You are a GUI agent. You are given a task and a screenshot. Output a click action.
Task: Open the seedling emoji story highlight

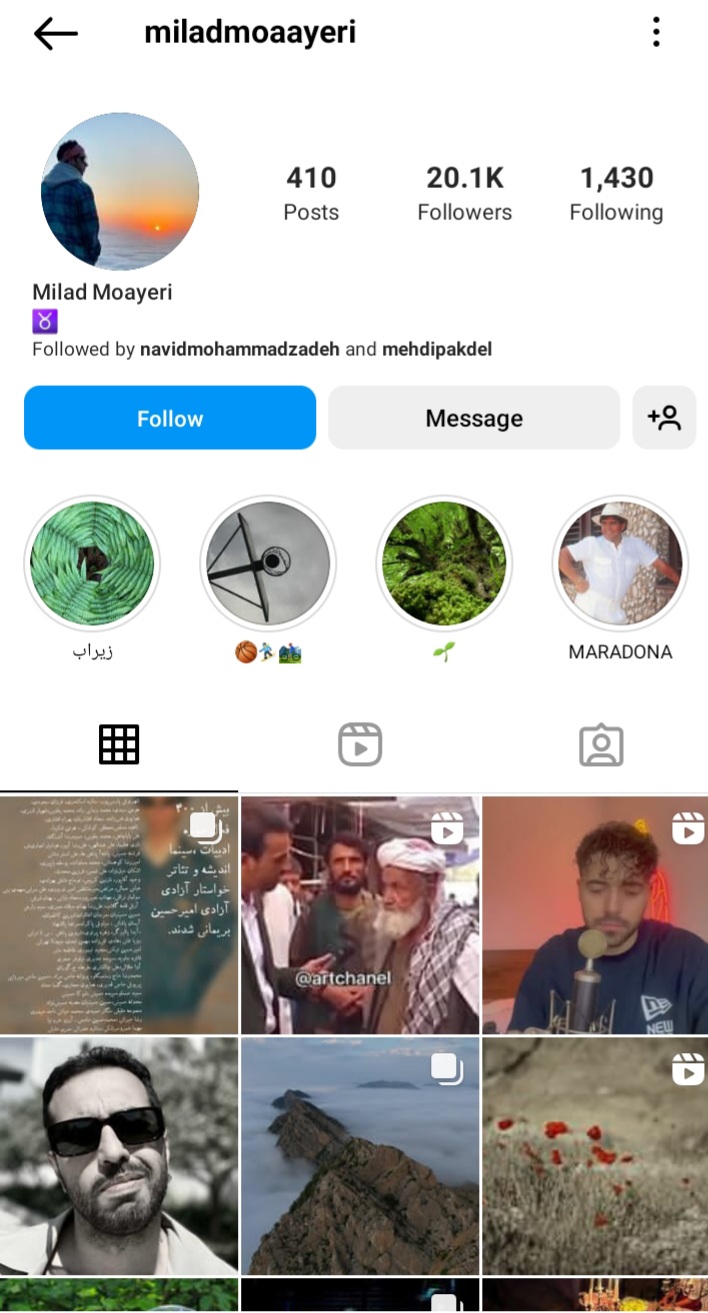(444, 564)
